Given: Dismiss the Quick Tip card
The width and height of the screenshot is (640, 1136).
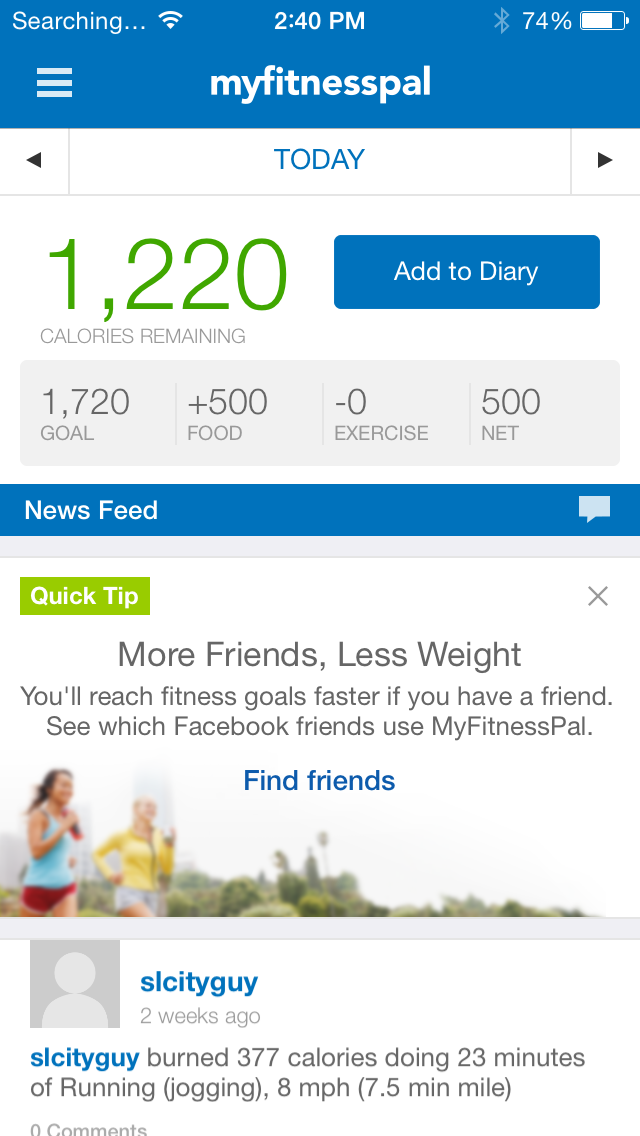Looking at the screenshot, I should coord(598,597).
